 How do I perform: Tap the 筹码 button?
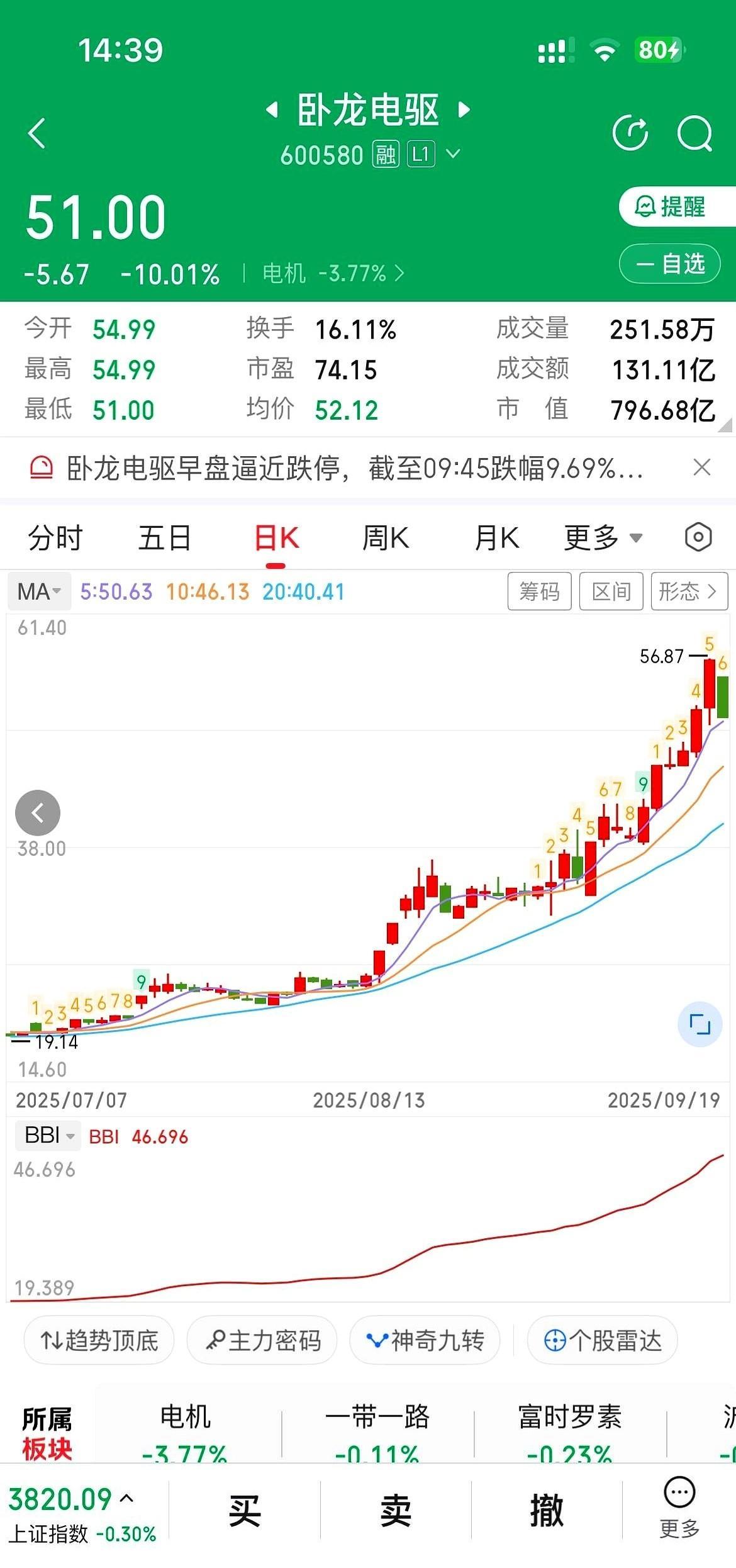(539, 591)
